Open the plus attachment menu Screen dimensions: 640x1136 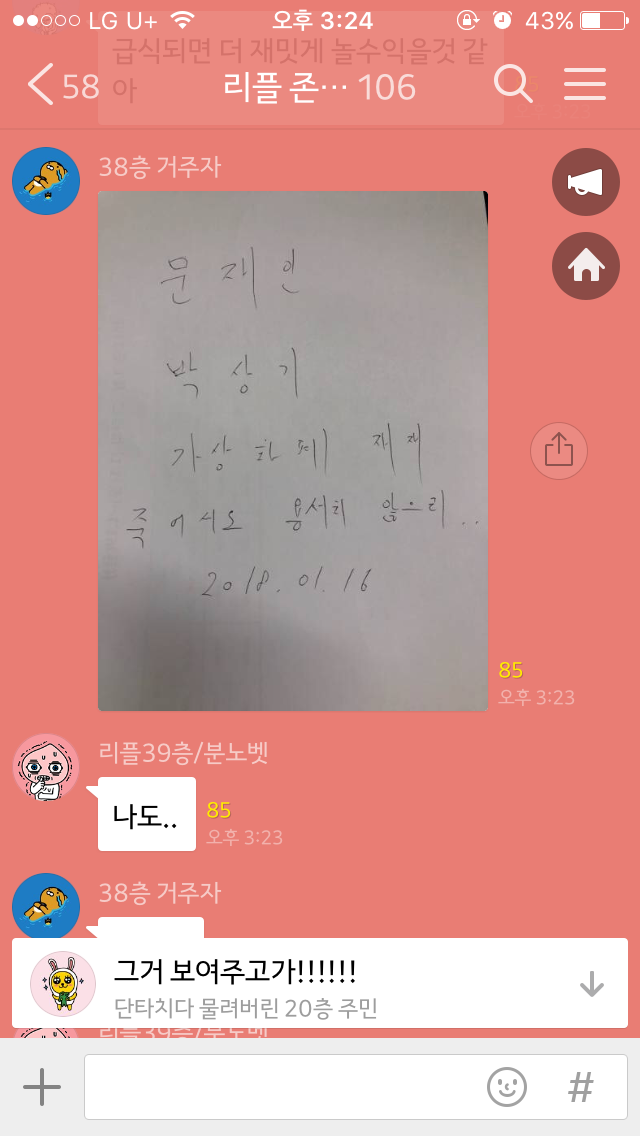42,1087
